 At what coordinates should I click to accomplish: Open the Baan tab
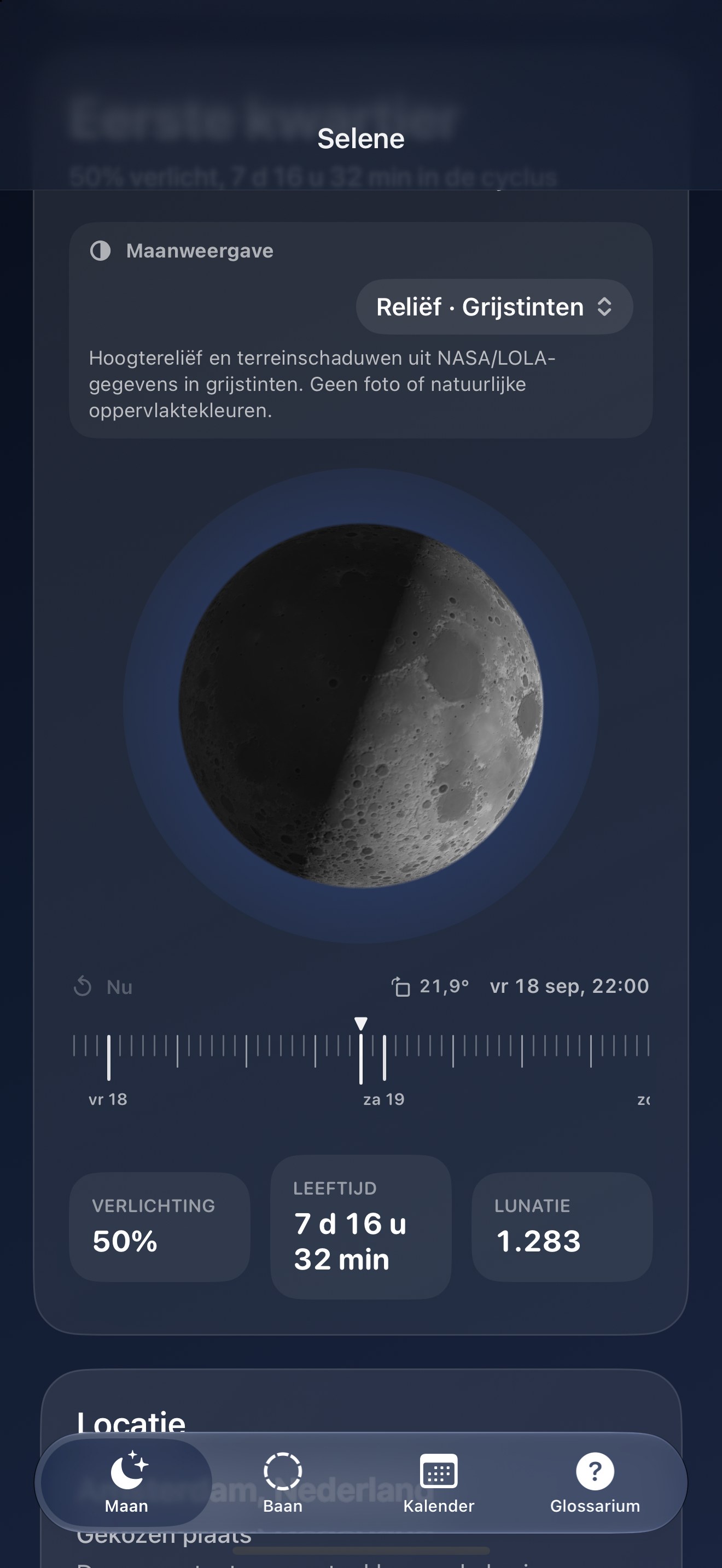[x=282, y=1483]
